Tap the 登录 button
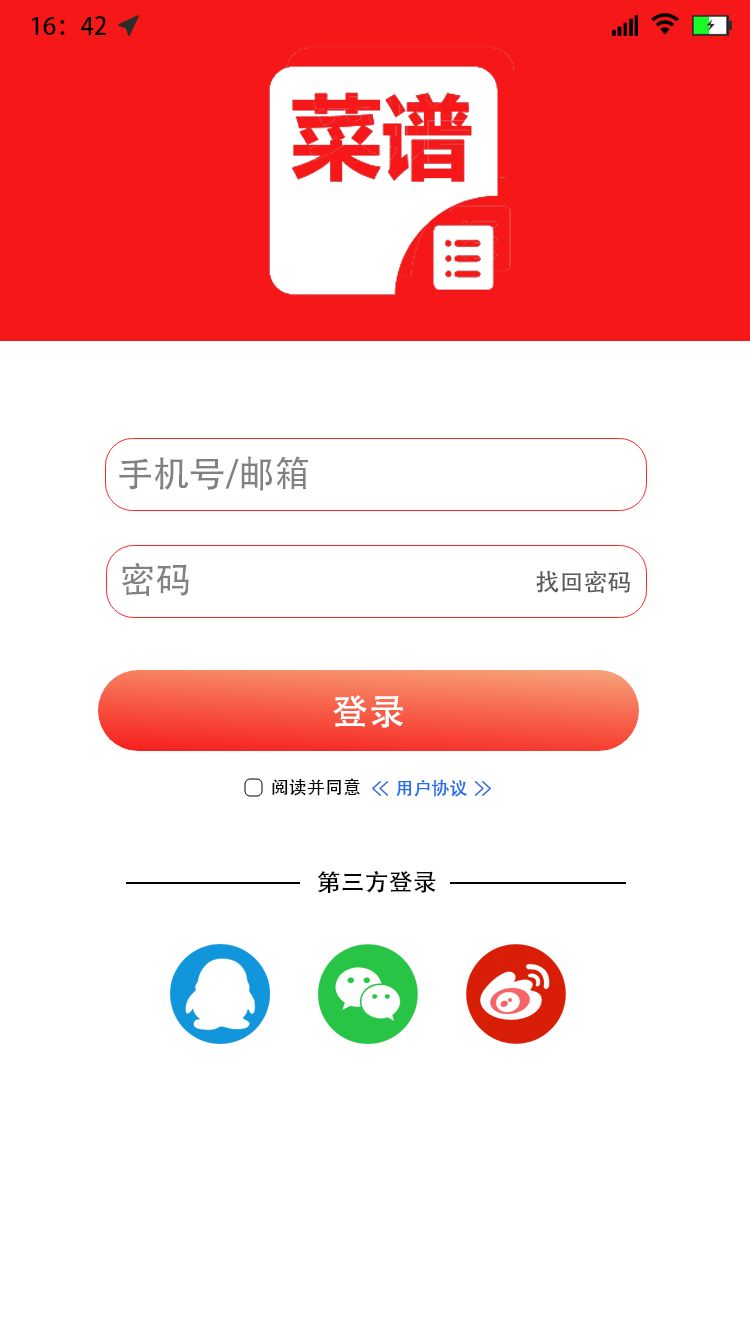This screenshot has width=750, height=1334. (368, 711)
